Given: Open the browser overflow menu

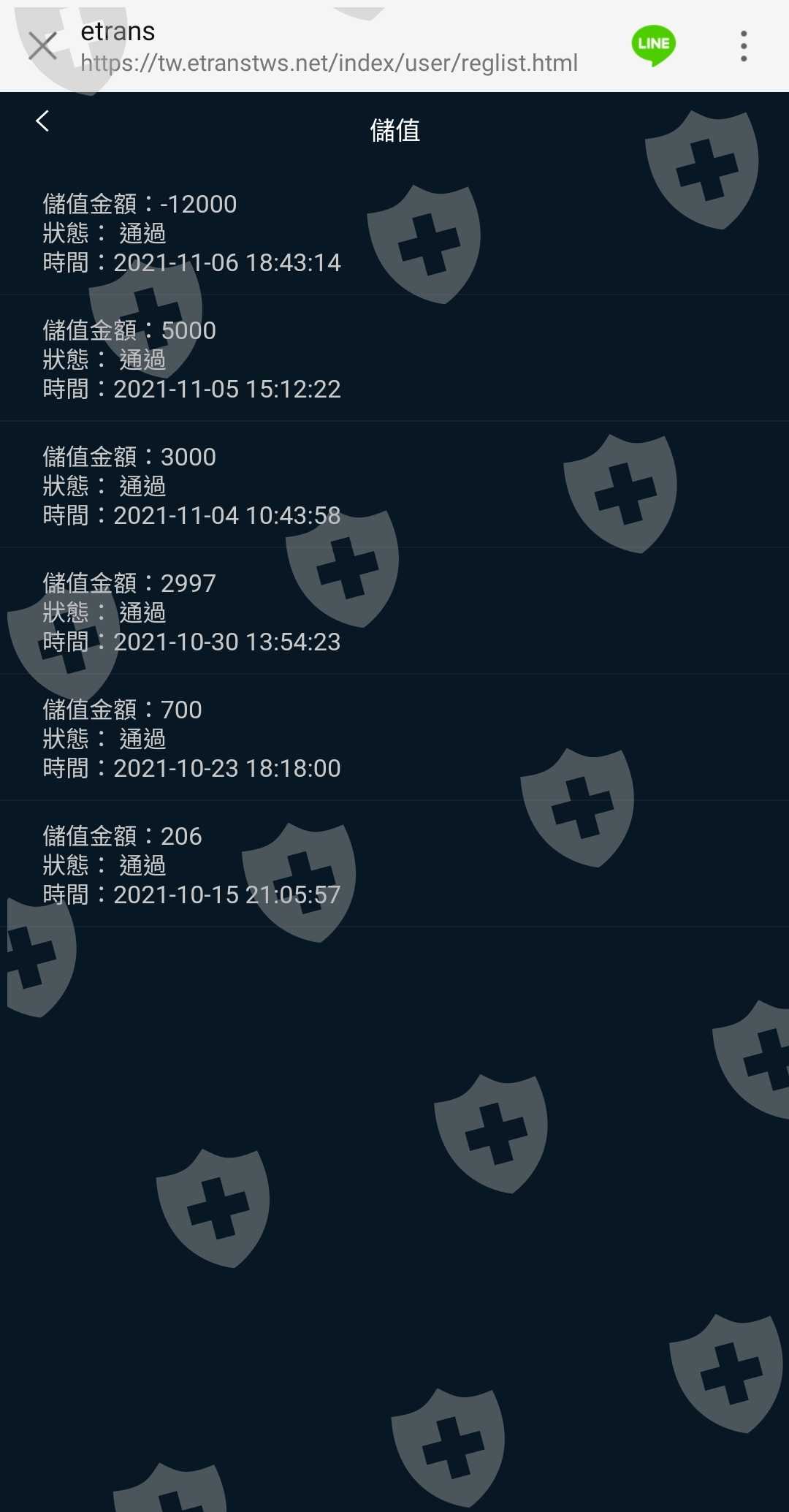Looking at the screenshot, I should [x=744, y=46].
